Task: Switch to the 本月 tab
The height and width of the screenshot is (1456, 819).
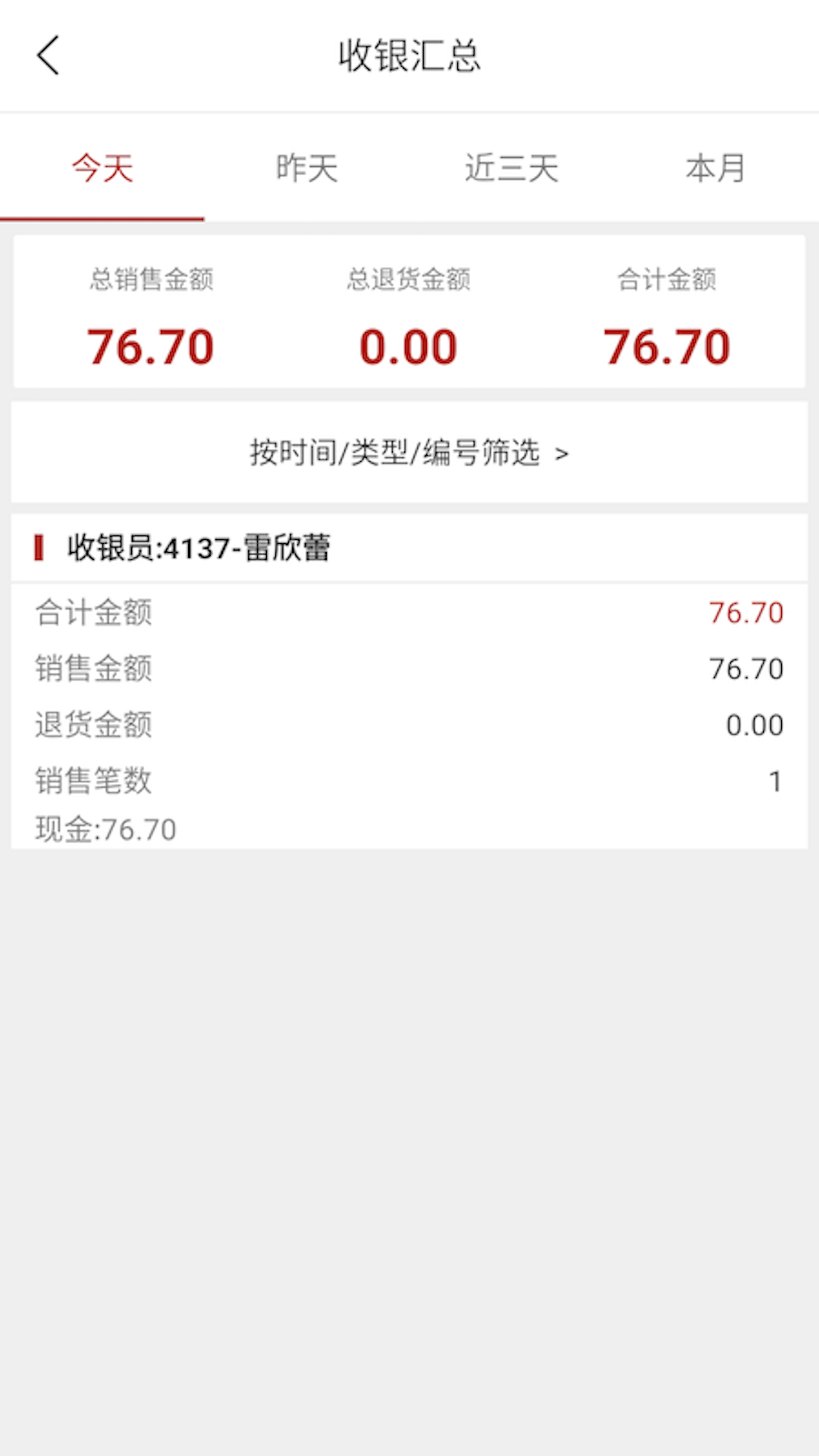Action: (715, 168)
